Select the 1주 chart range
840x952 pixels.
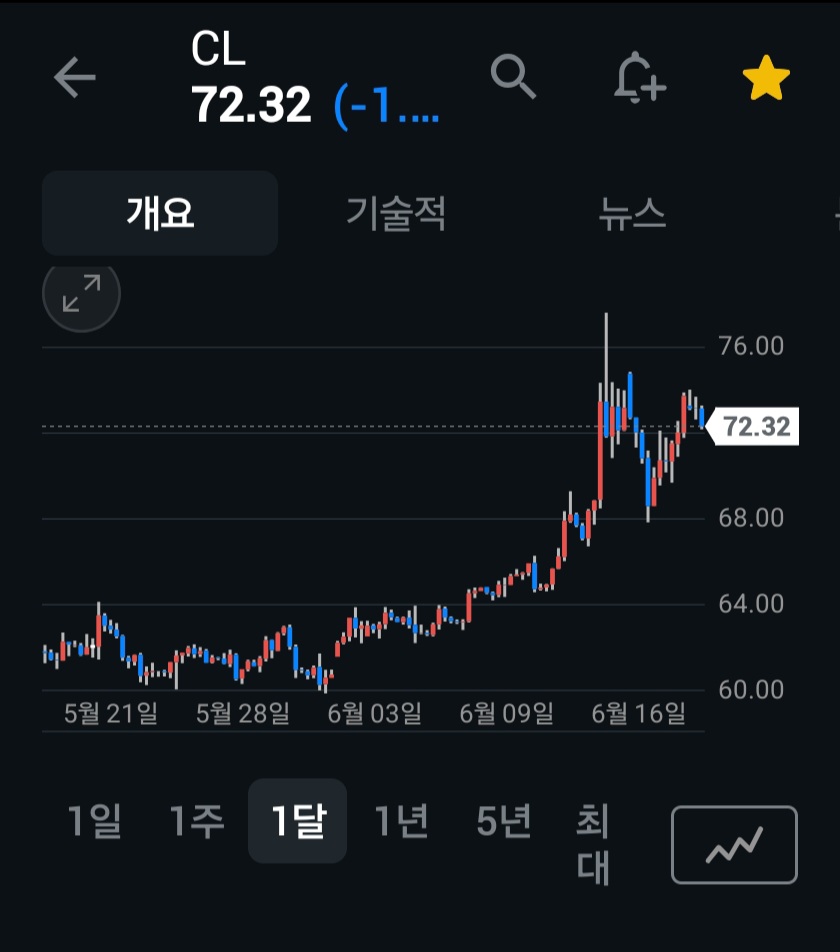197,822
